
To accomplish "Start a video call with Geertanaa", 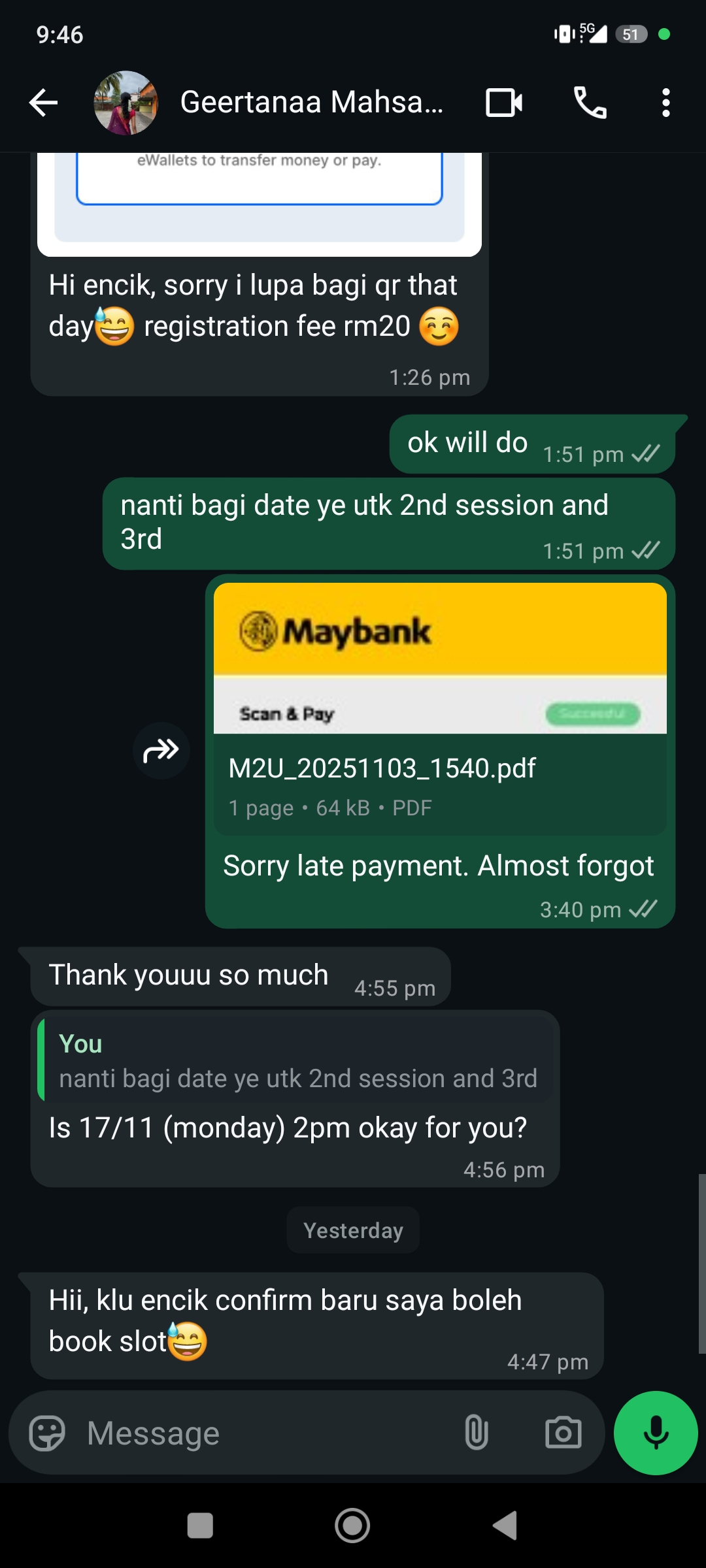I will tap(503, 103).
